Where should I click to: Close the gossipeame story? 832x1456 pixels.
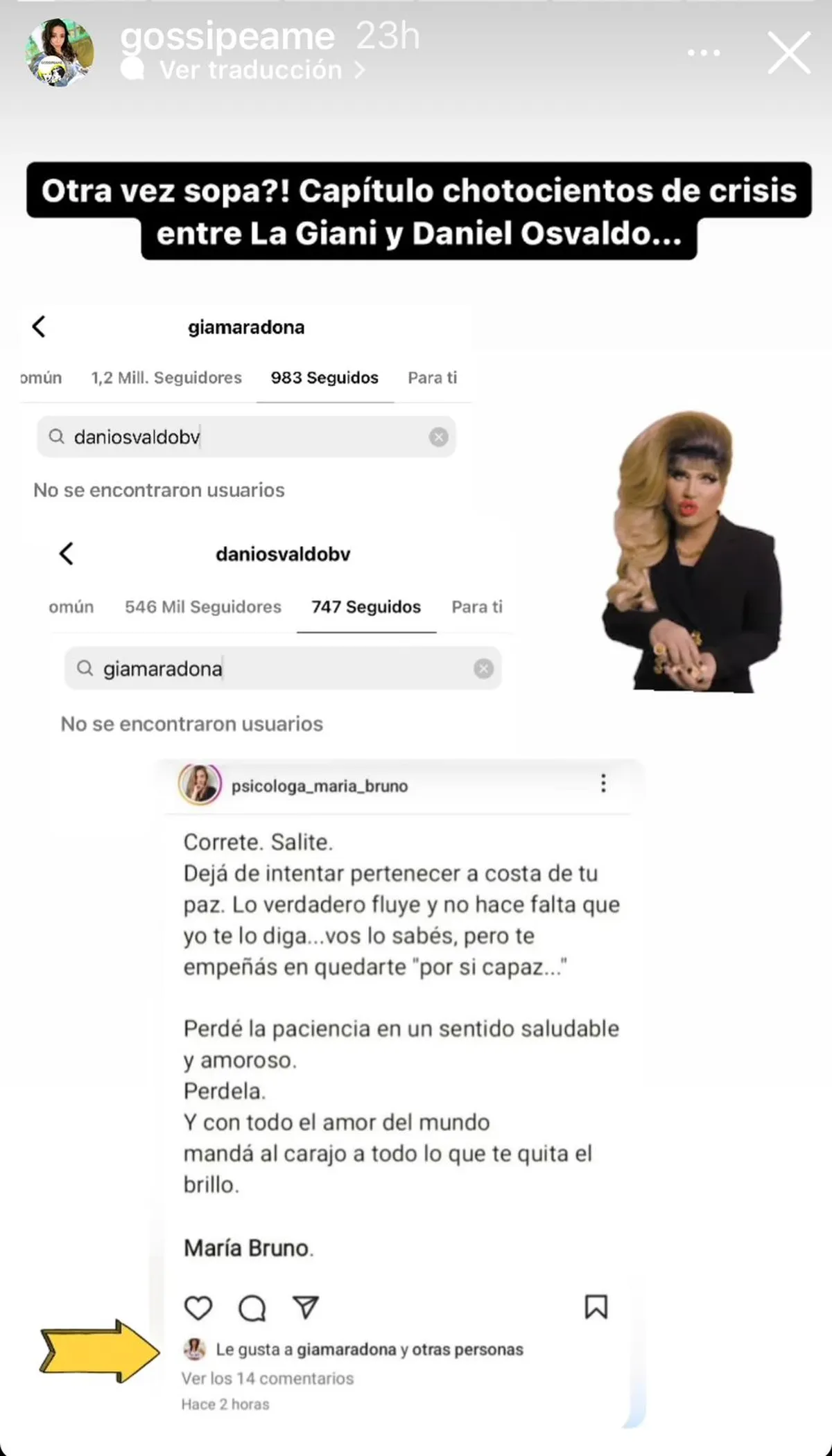click(x=789, y=53)
